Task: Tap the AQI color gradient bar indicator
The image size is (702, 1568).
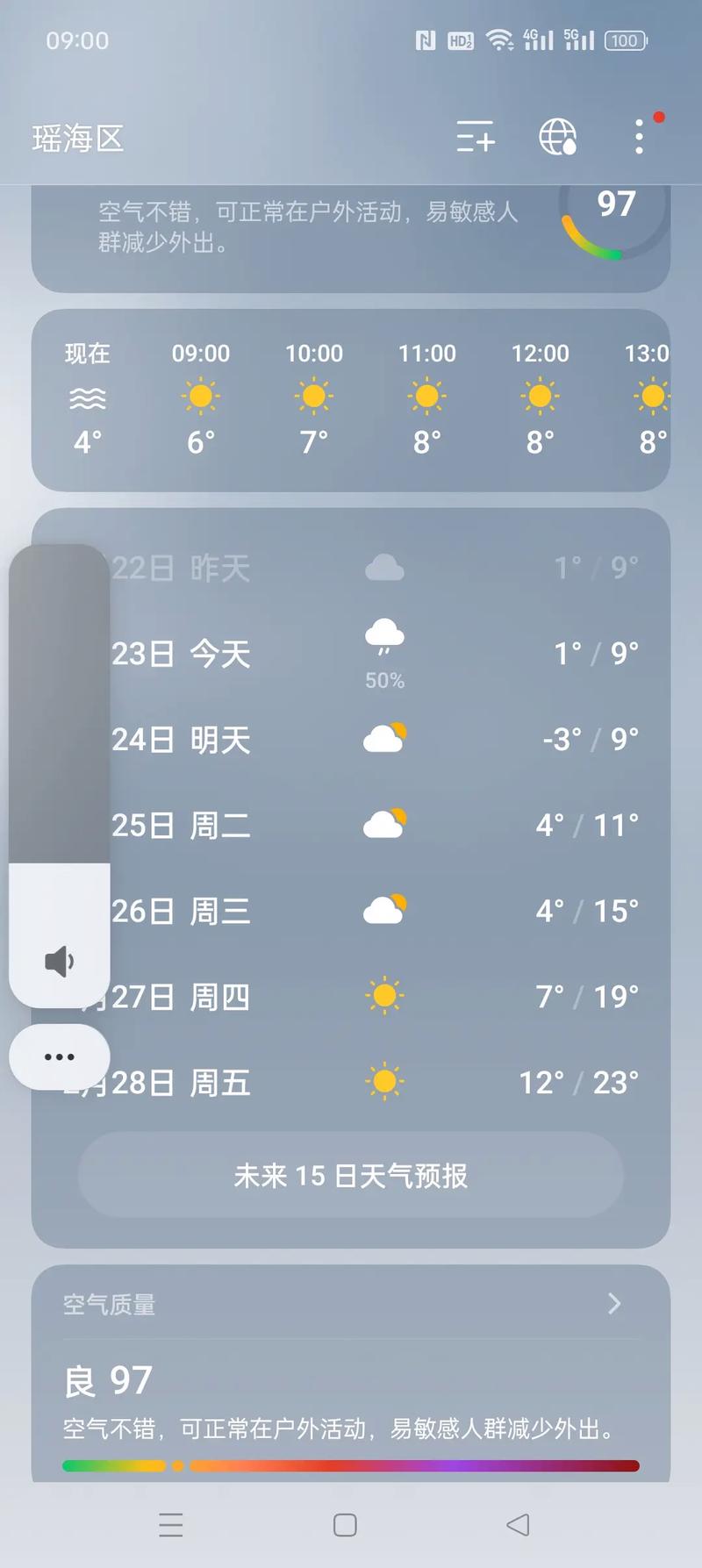Action: 175,1465
